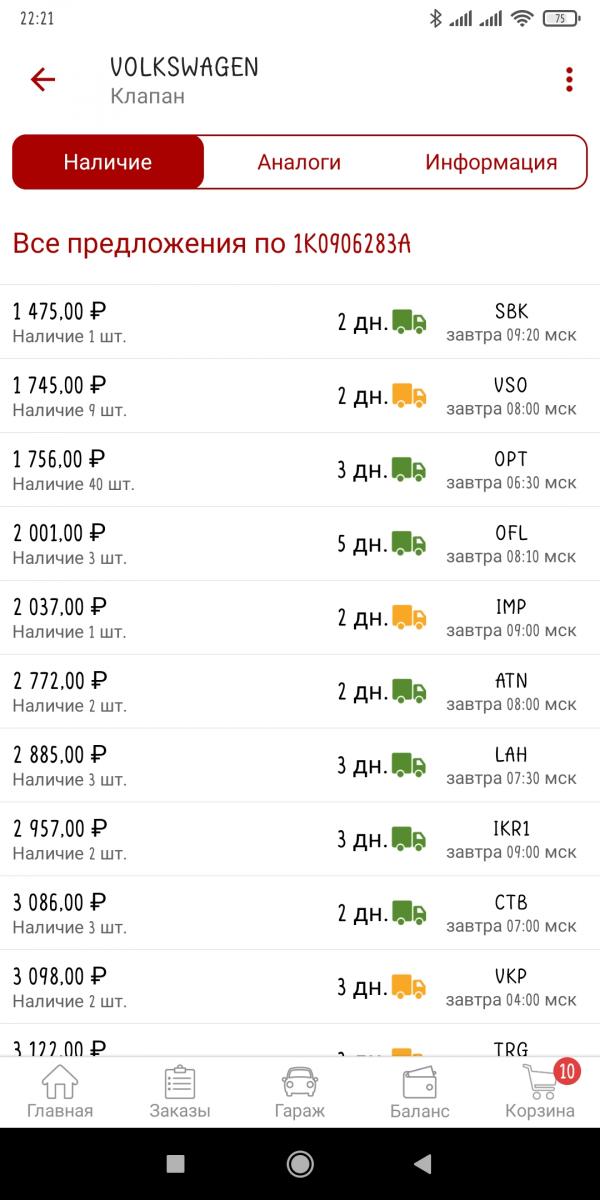
Task: Switch to the Аналоги tab
Action: point(299,162)
